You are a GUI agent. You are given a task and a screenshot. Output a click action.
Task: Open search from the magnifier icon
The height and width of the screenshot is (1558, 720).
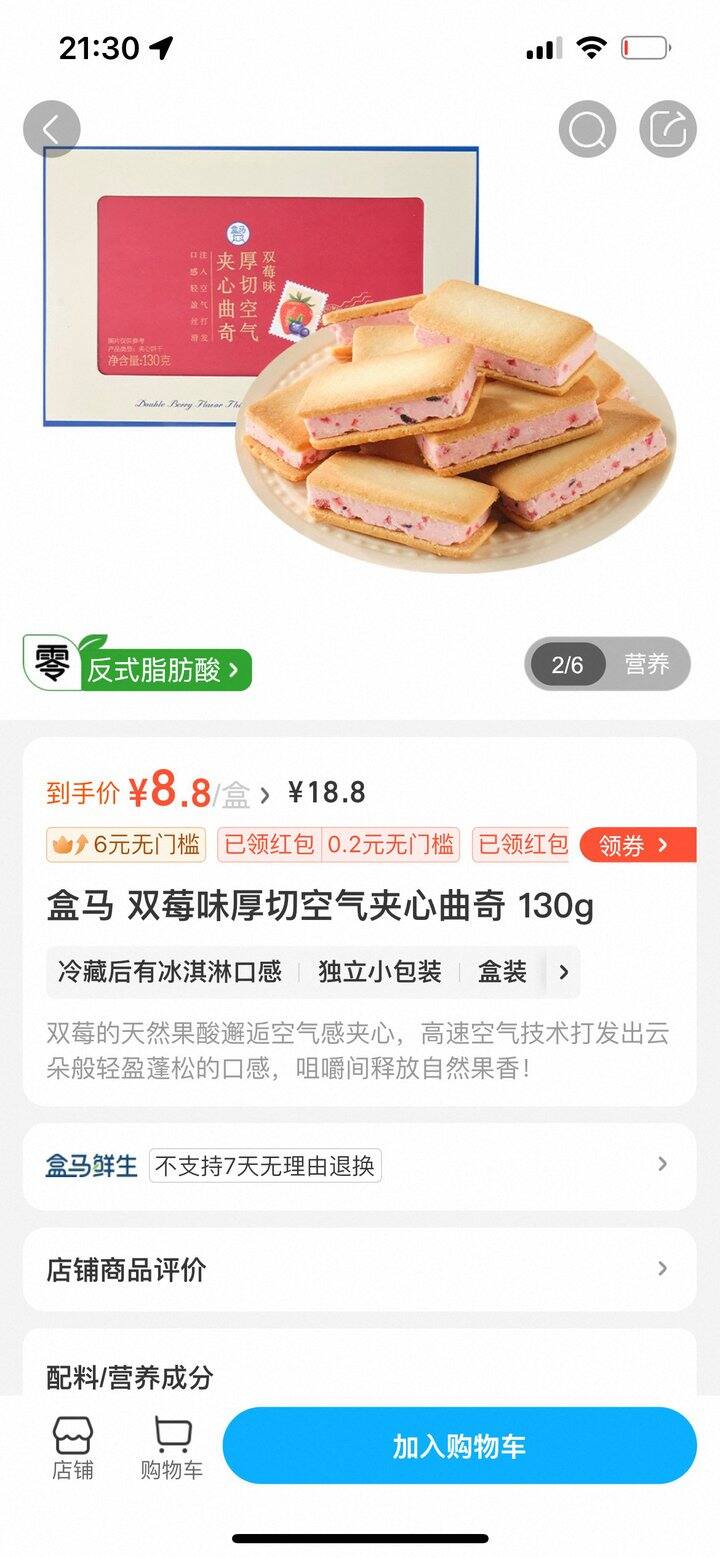click(x=587, y=129)
